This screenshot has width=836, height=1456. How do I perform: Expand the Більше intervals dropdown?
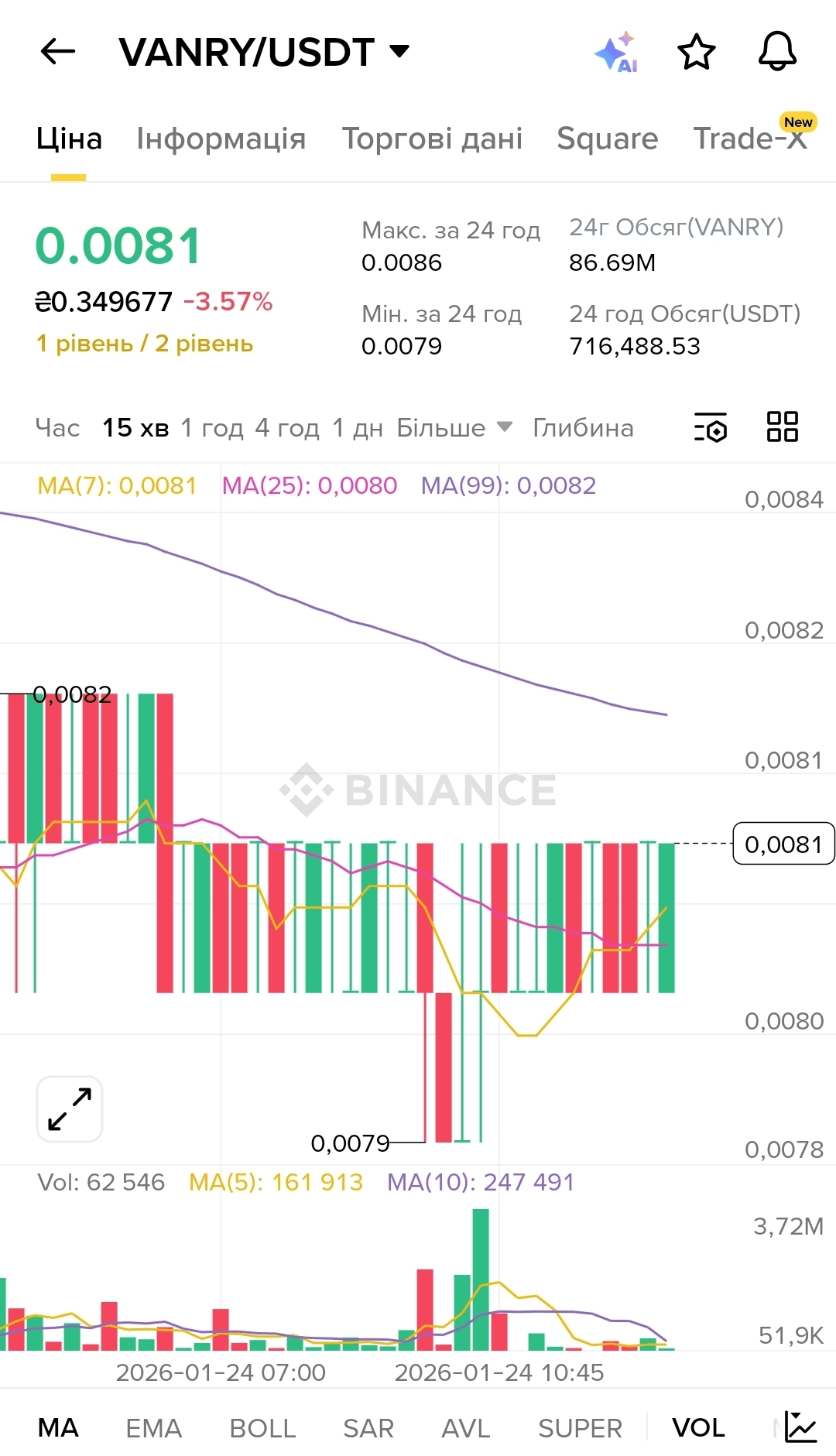[x=454, y=427]
